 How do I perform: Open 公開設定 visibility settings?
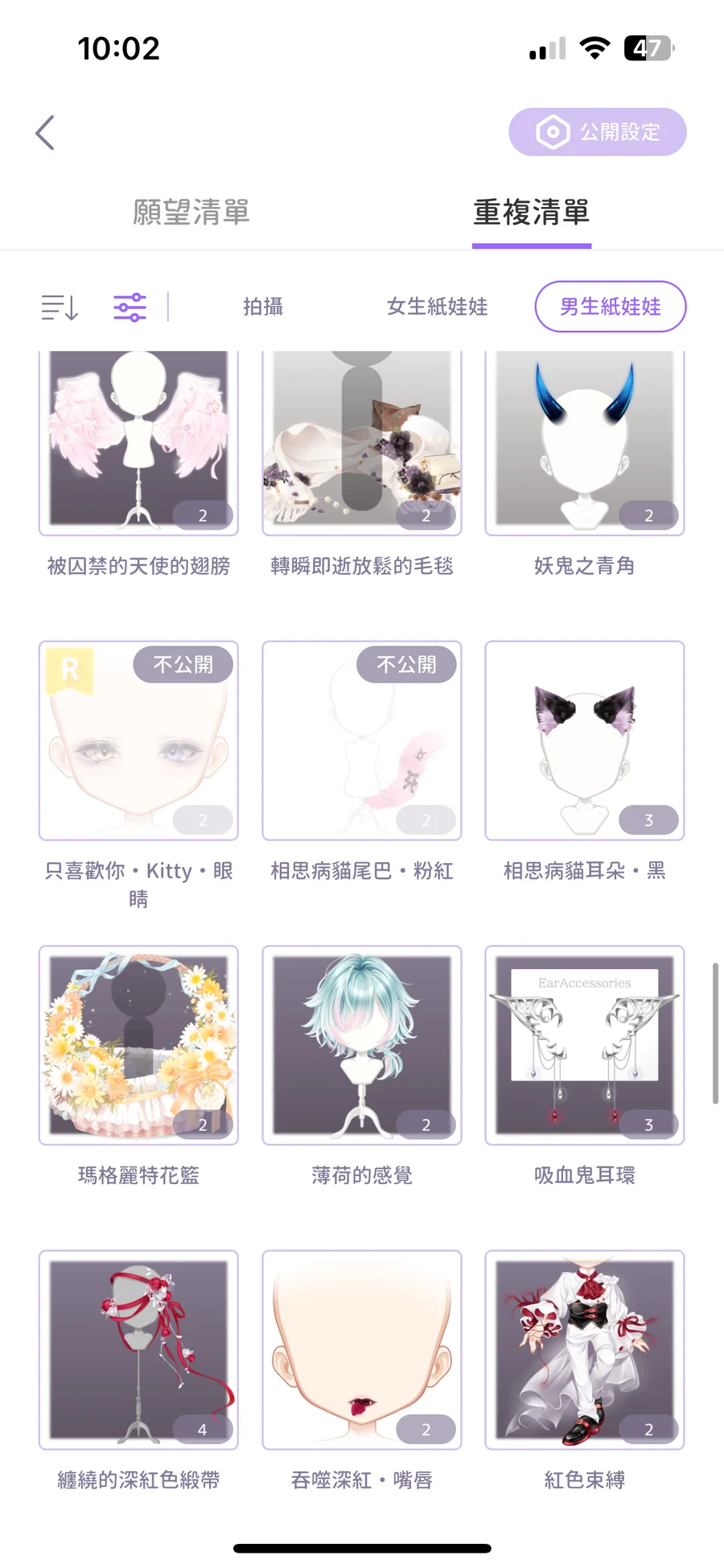(597, 132)
